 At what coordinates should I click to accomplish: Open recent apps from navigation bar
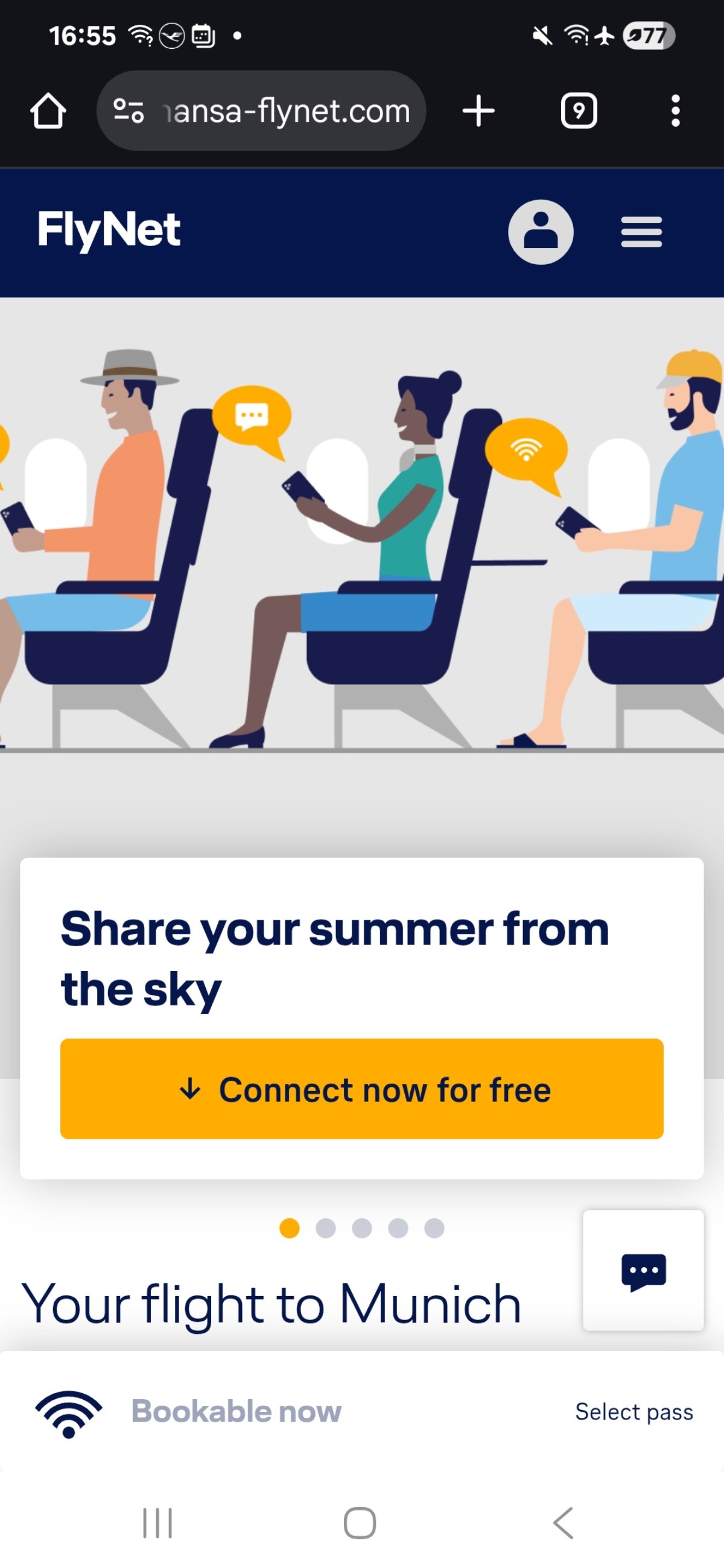coord(157,1523)
